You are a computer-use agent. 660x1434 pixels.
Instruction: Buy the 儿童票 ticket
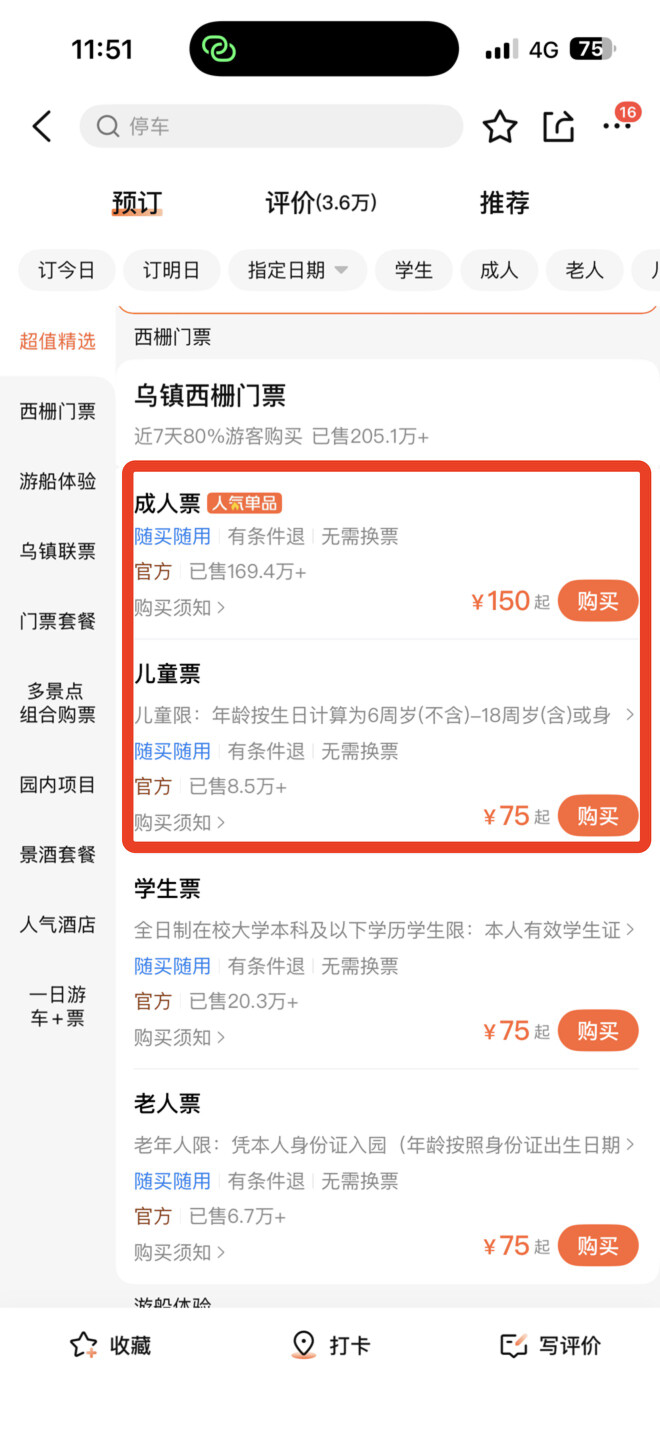pyautogui.click(x=597, y=816)
